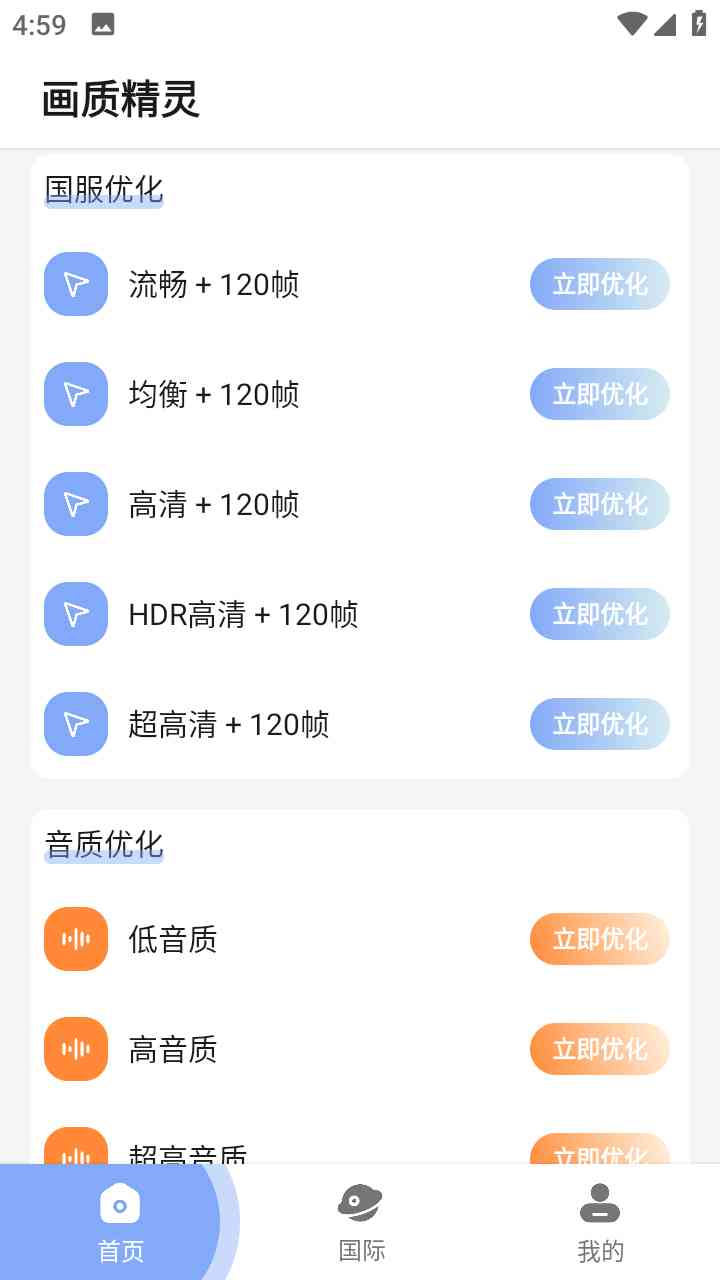Viewport: 720px width, 1280px height.
Task: Switch to the 国际 tab
Action: (x=360, y=1222)
